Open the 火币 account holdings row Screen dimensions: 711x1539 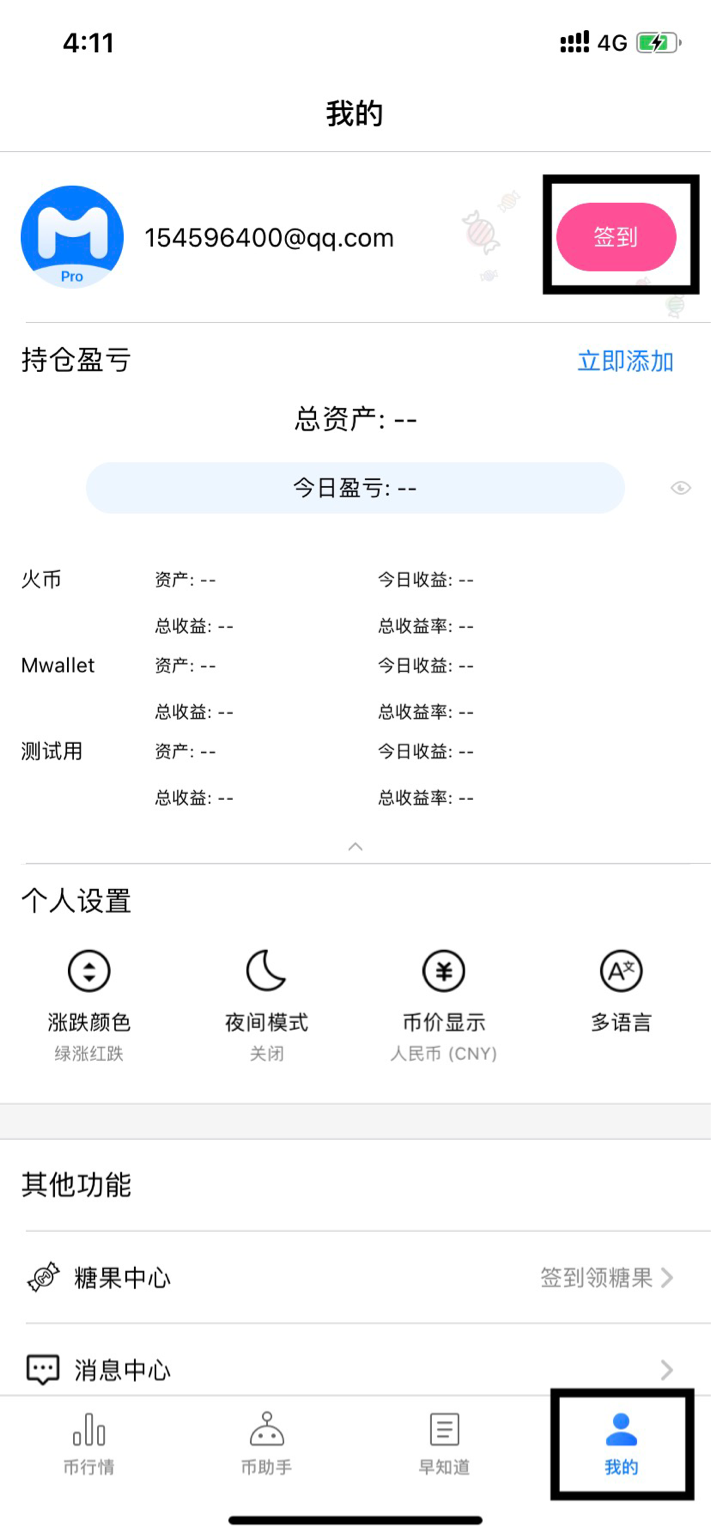(355, 602)
